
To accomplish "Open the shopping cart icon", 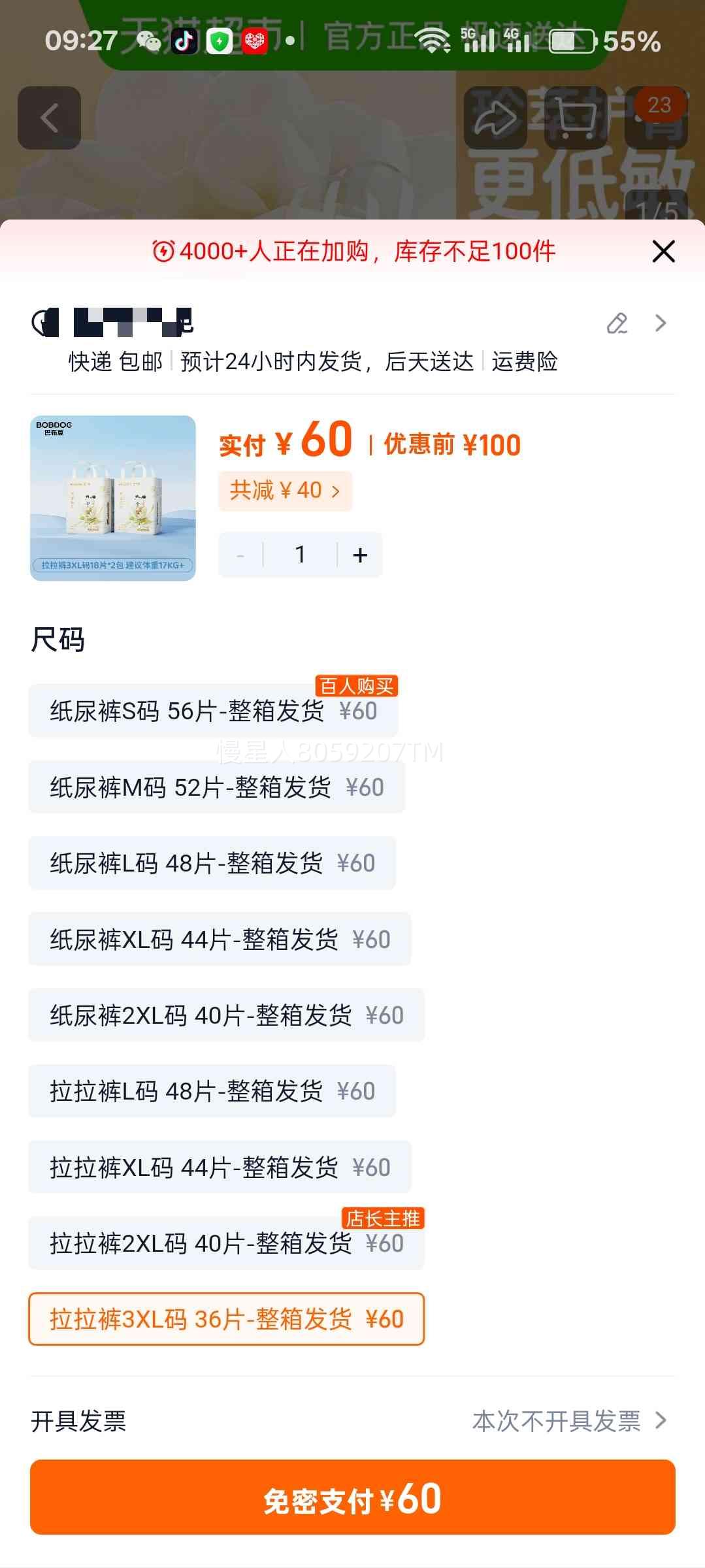I will (x=576, y=118).
